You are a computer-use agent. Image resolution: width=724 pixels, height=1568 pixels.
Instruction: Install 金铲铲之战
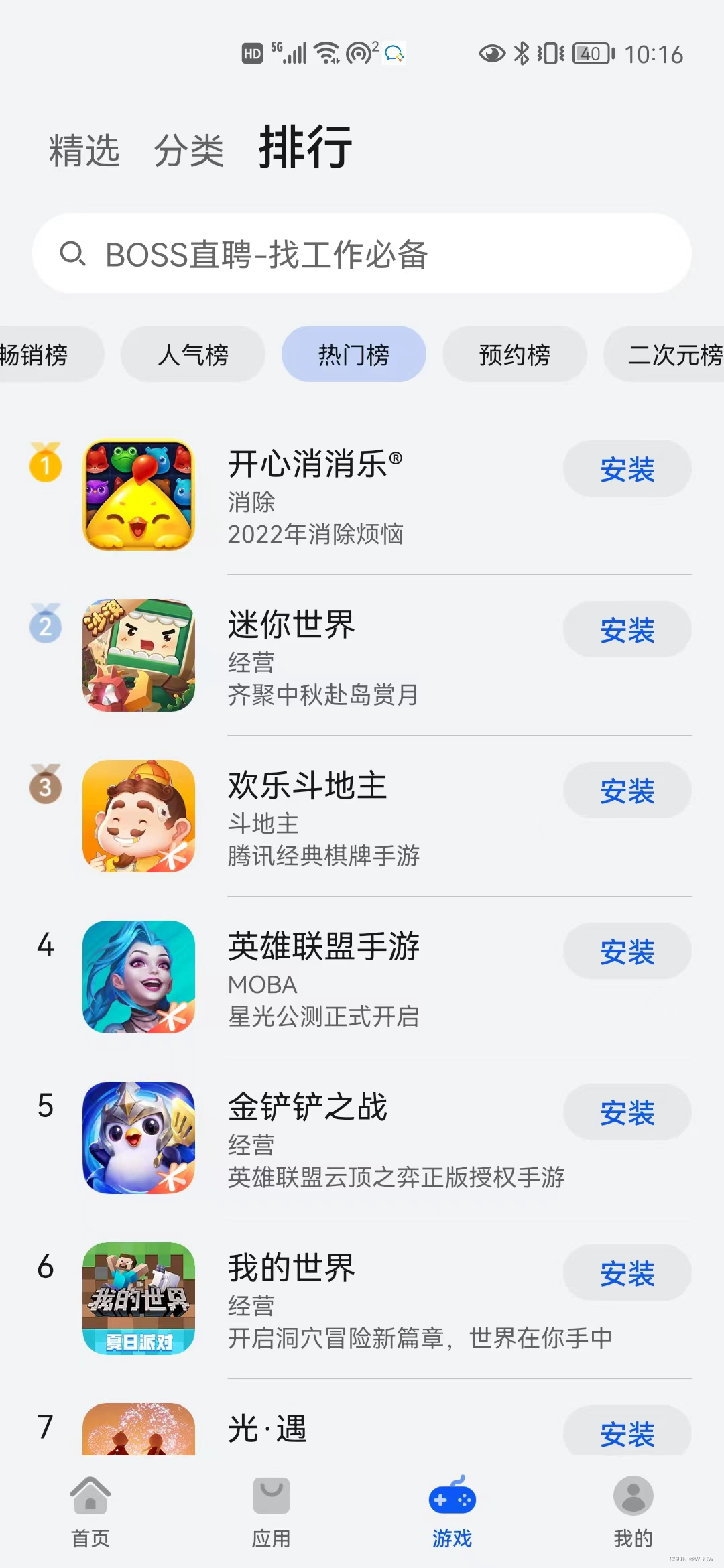pos(627,1112)
